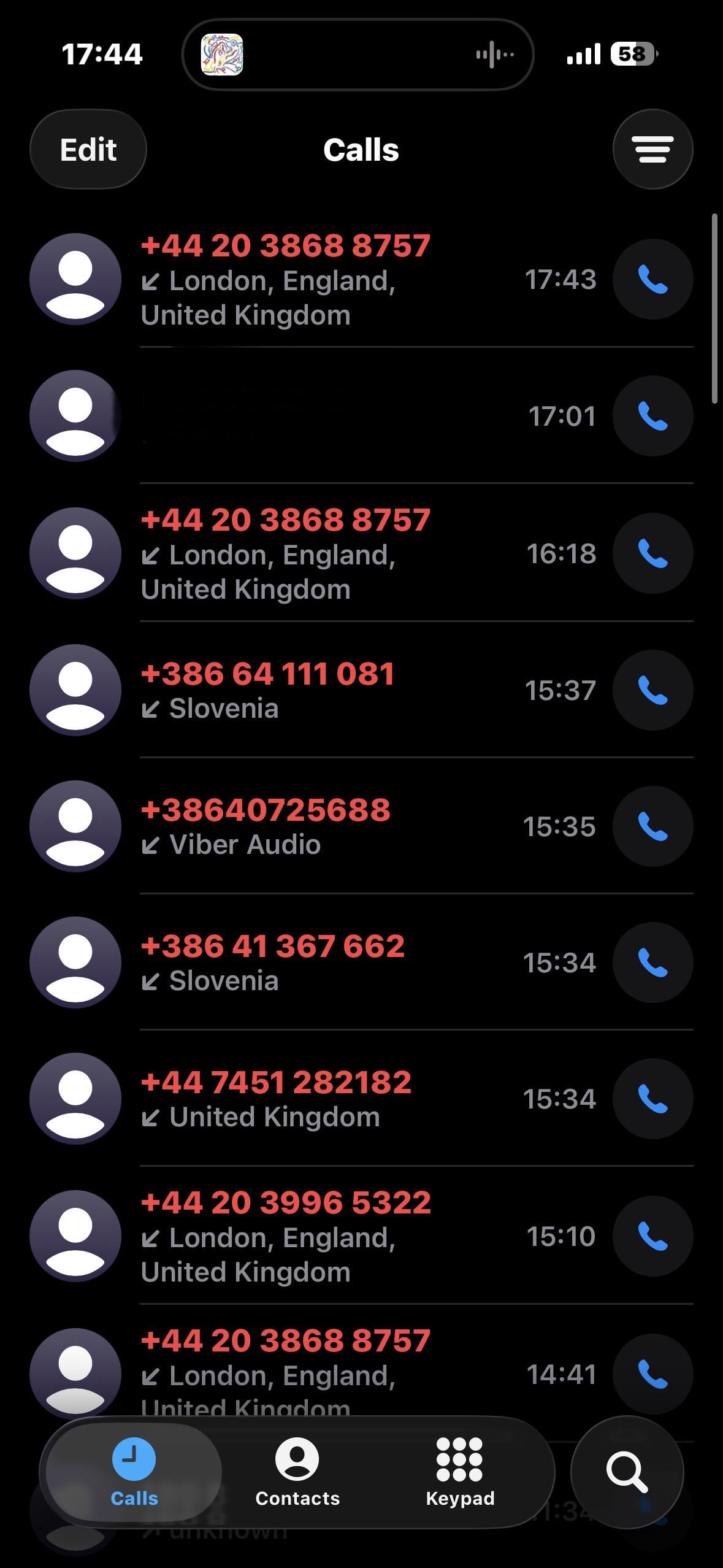Call back +38640725688 Viber Audio
Viewport: 723px width, 1568px height.
(652, 826)
